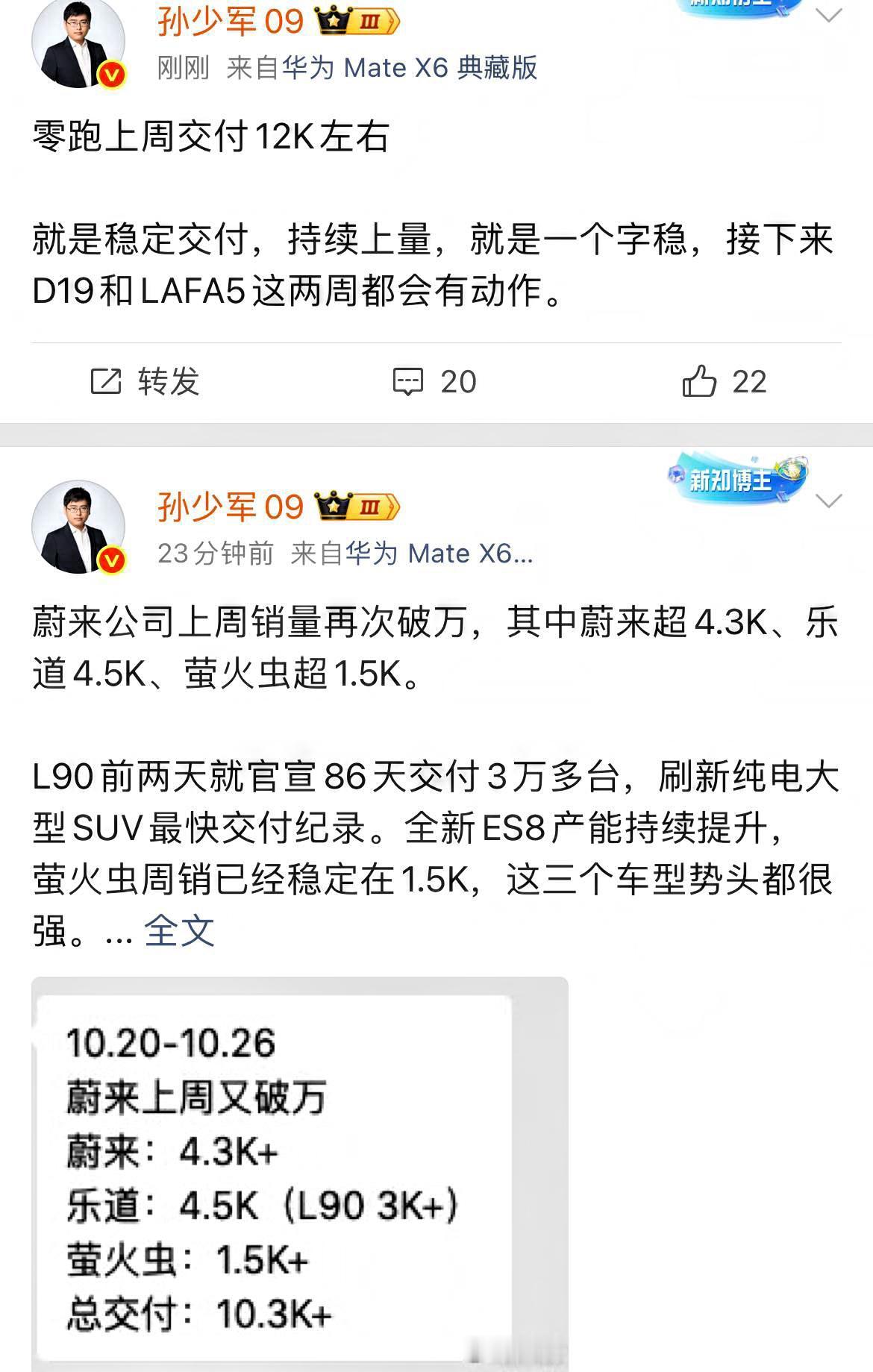Open 孙少军09's profile from the first post
Image resolution: width=873 pixels, height=1372 pixels.
231,20
